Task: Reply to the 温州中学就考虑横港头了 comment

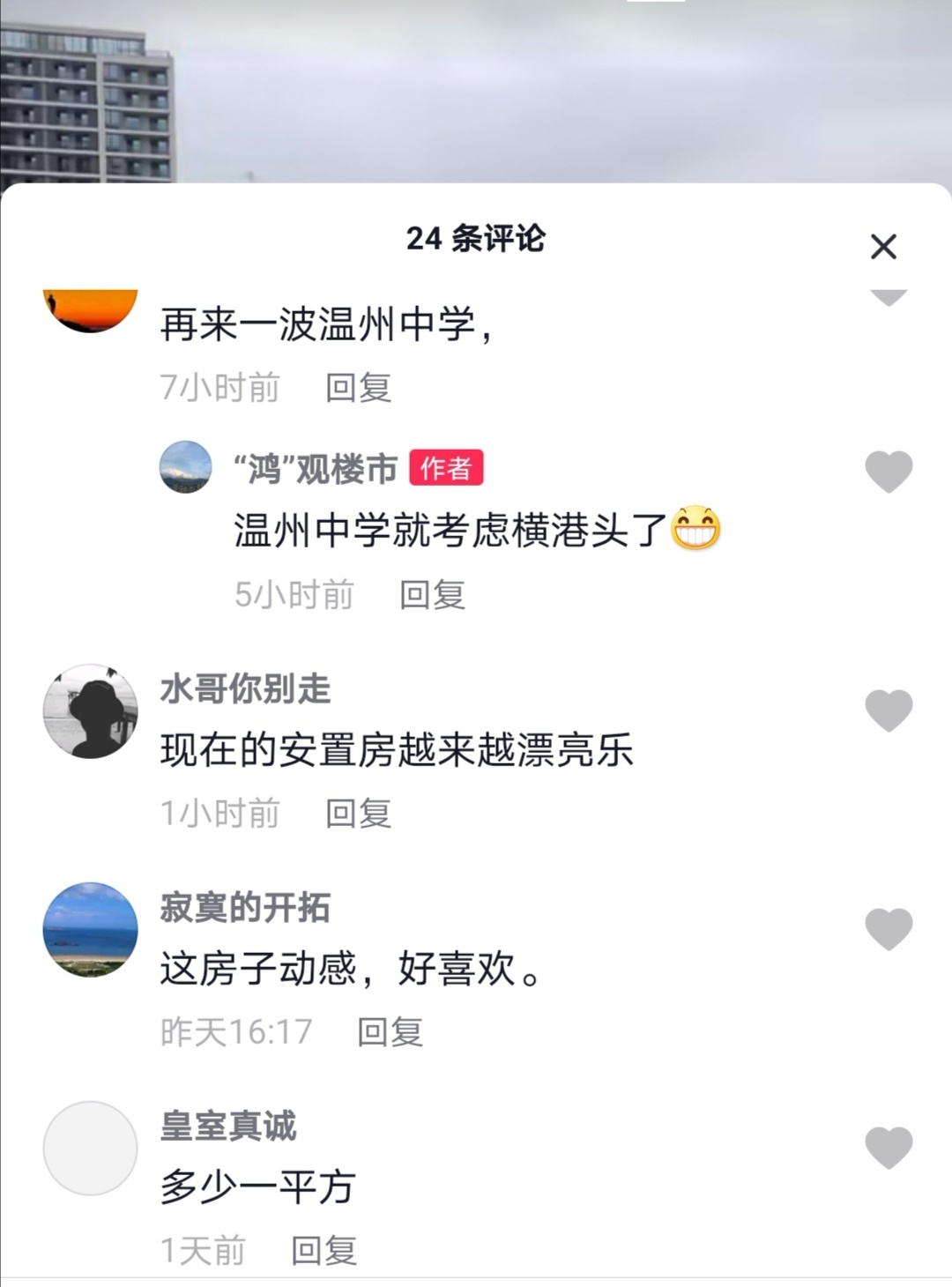Action: (432, 595)
